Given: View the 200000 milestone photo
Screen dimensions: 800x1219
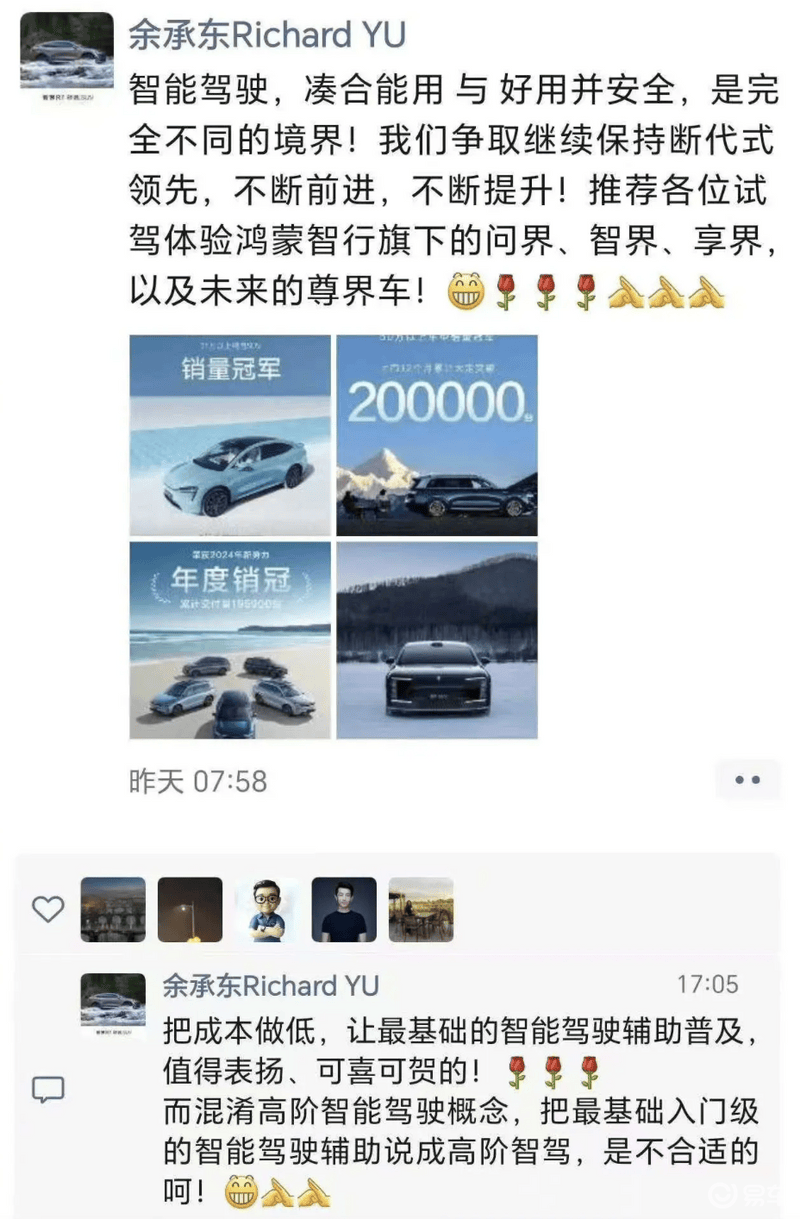Looking at the screenshot, I should coord(436,435).
